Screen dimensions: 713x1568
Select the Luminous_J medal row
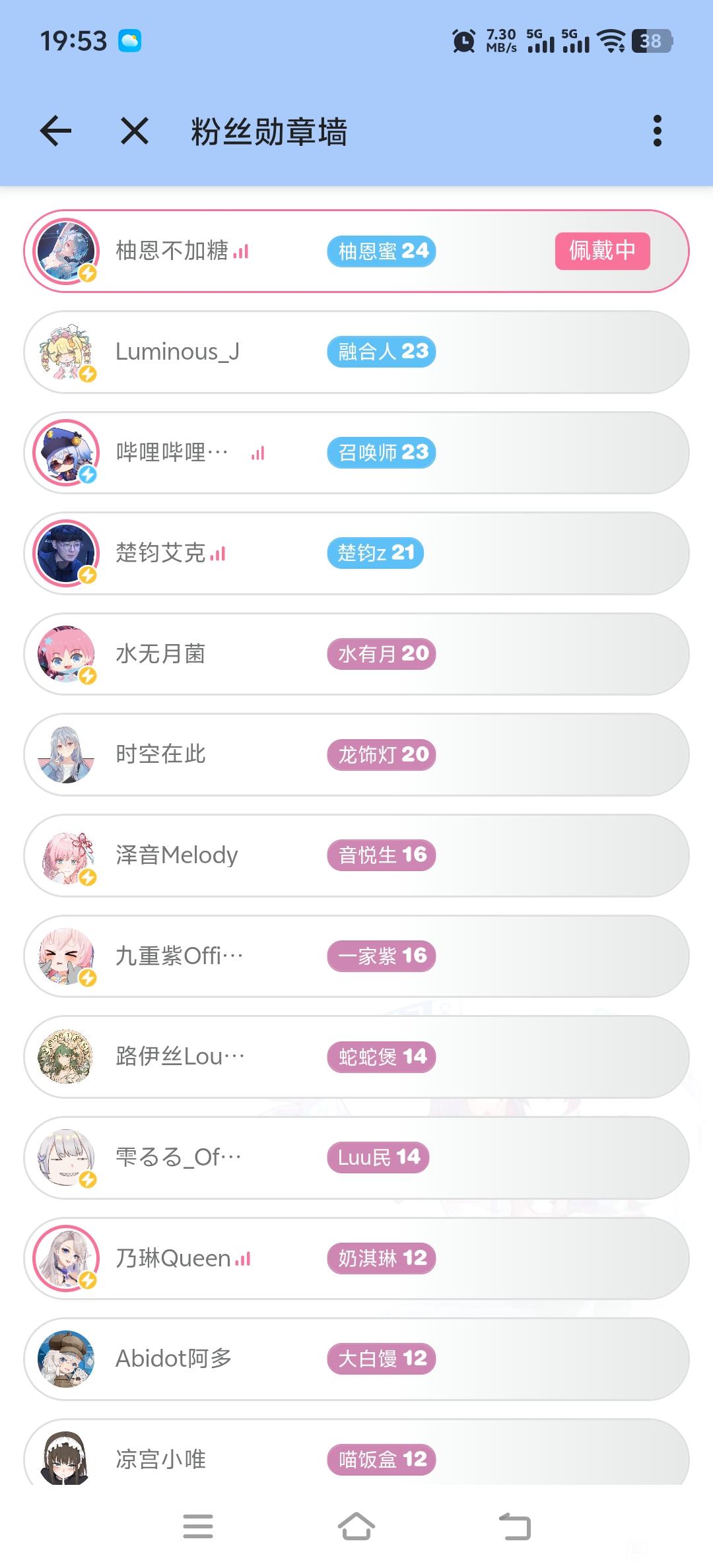click(356, 352)
